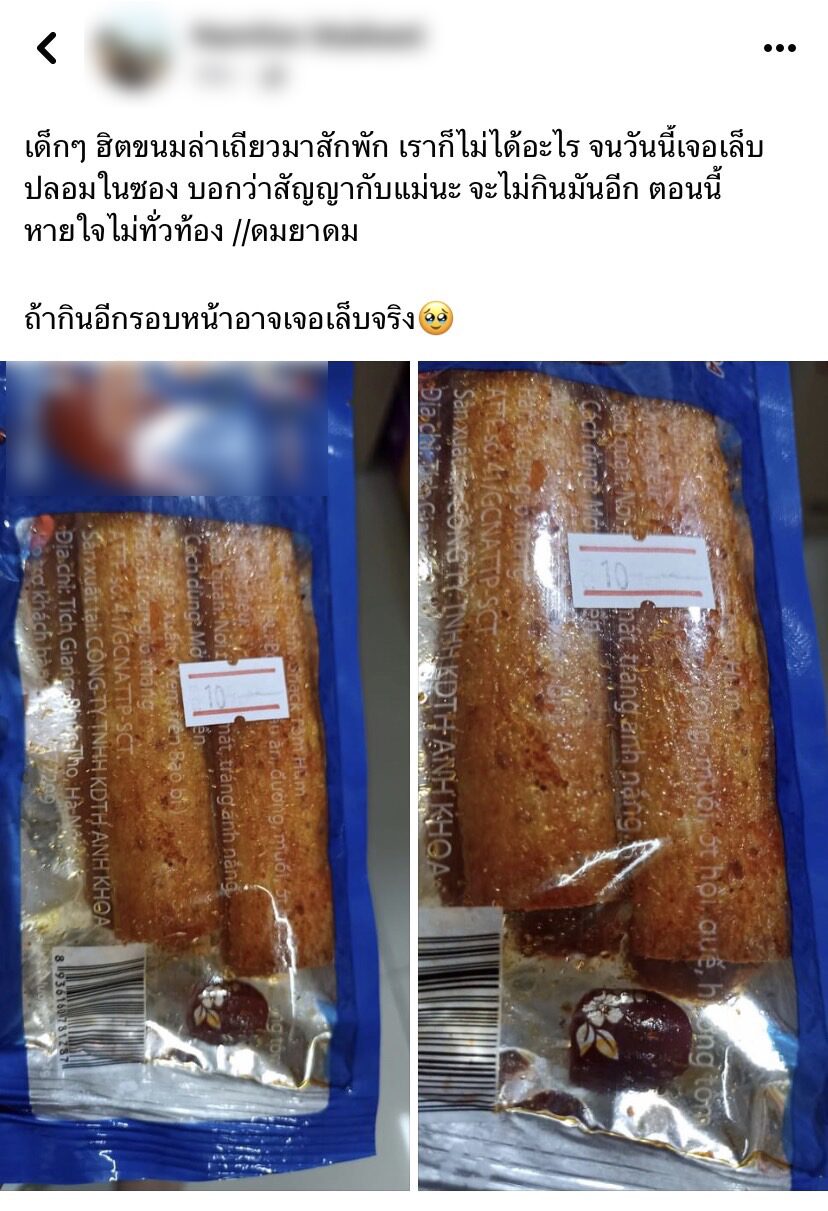Image resolution: width=828 pixels, height=1211 pixels.
Task: Go back using the arrow
Action: click(x=47, y=47)
